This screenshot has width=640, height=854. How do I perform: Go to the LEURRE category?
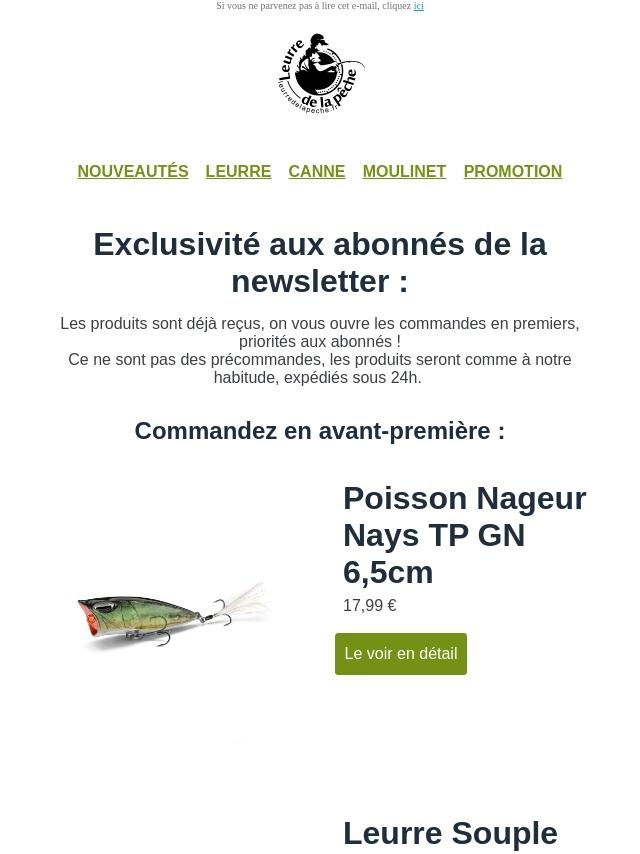click(x=238, y=171)
